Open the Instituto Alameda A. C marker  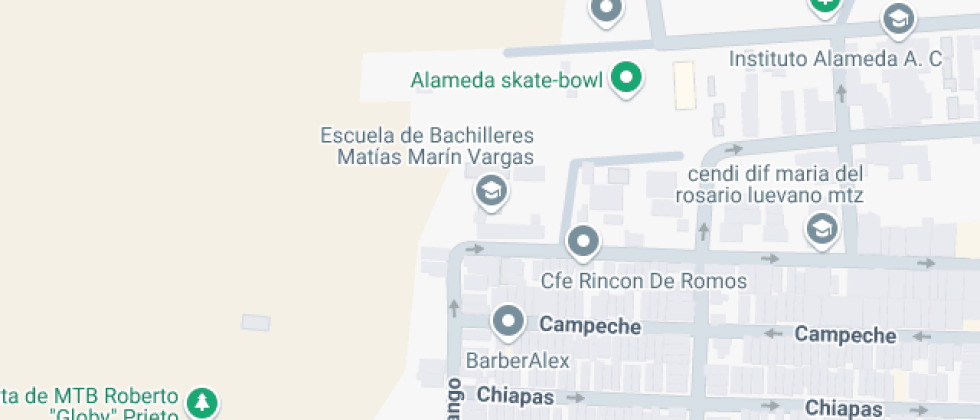[899, 21]
